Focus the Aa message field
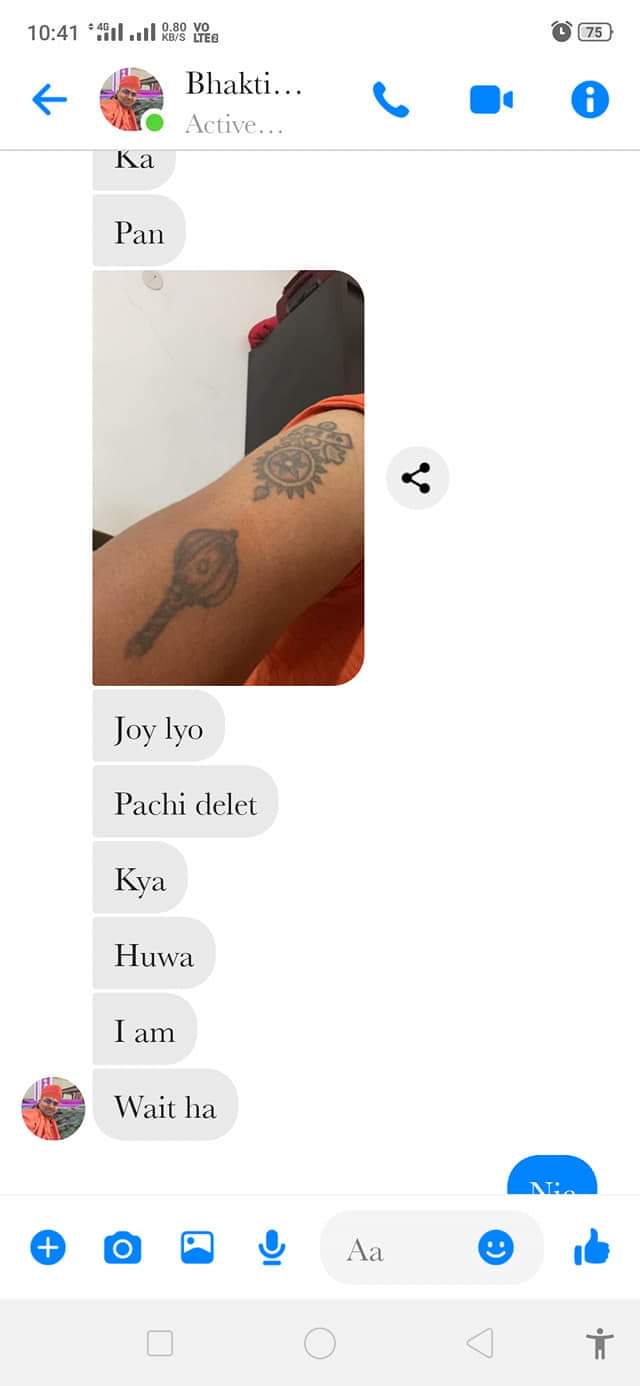The height and width of the screenshot is (1386, 640). 400,1249
